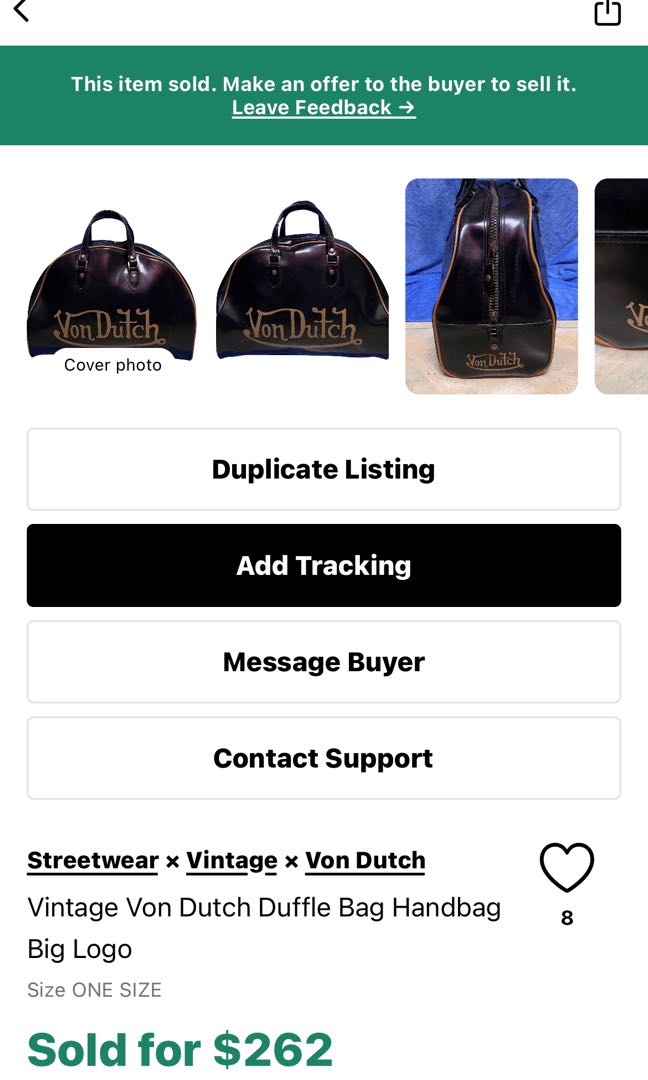Screen dimensions: 648x1080
Task: Message Buyer about the order
Action: (323, 662)
